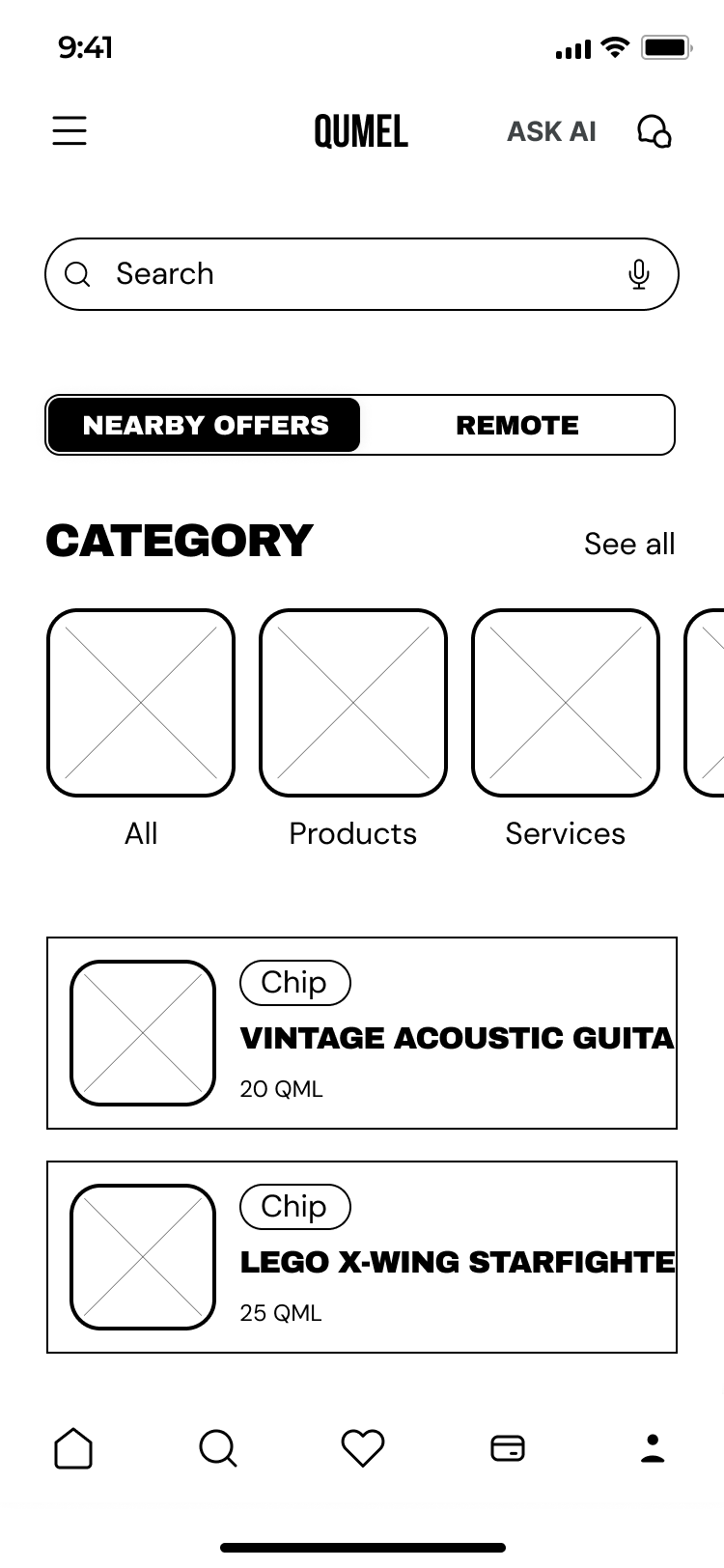
Task: Open the Wallet card tab
Action: [x=508, y=1448]
